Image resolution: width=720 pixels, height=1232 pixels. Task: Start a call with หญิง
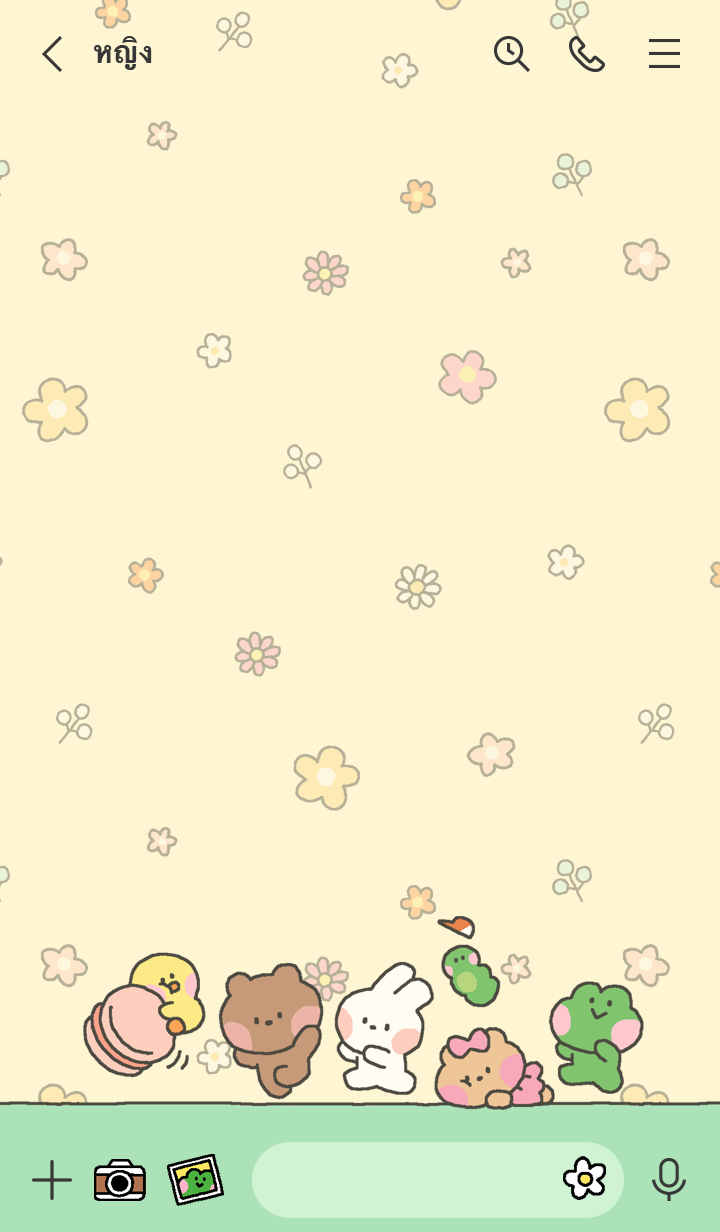click(x=587, y=54)
